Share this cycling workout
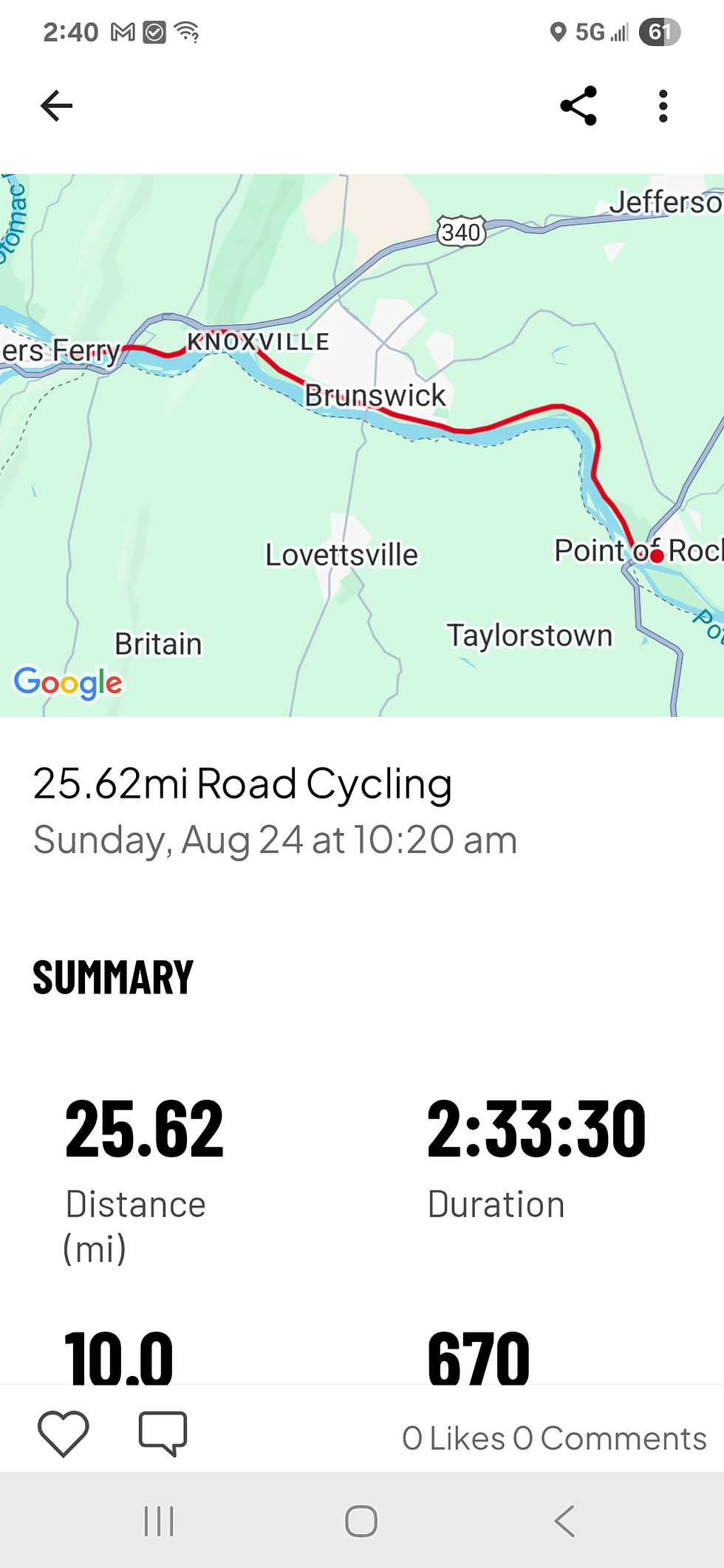 [578, 106]
